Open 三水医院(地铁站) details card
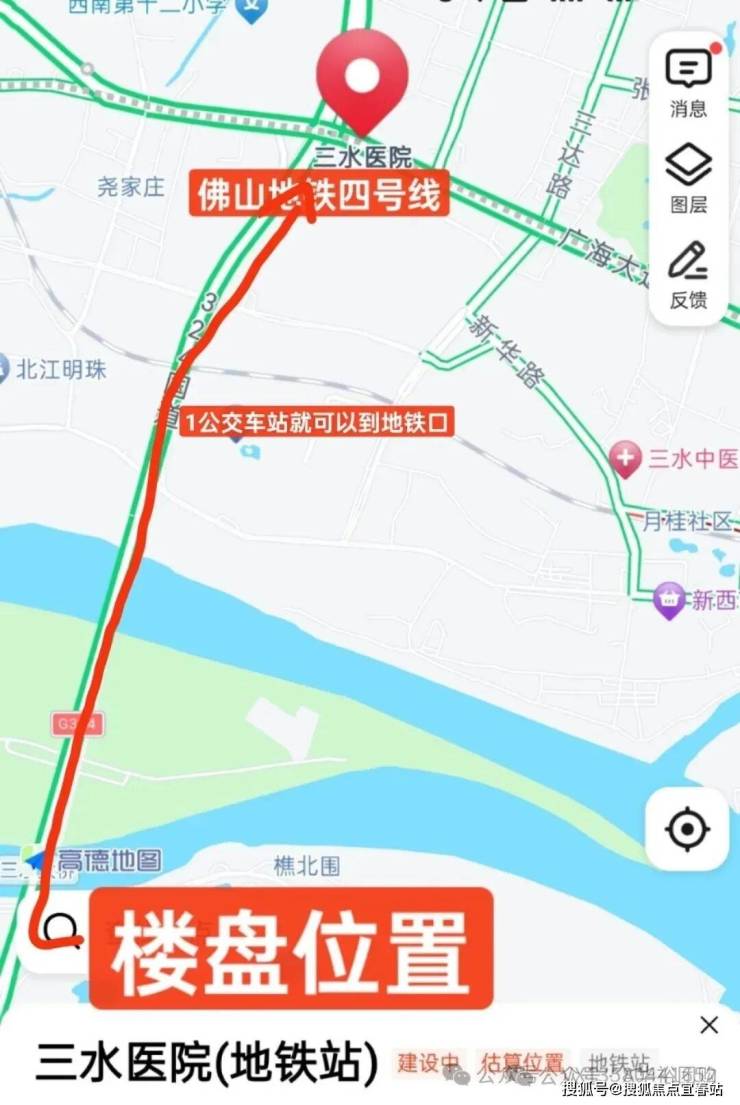The height and width of the screenshot is (1105, 740). [207, 1062]
